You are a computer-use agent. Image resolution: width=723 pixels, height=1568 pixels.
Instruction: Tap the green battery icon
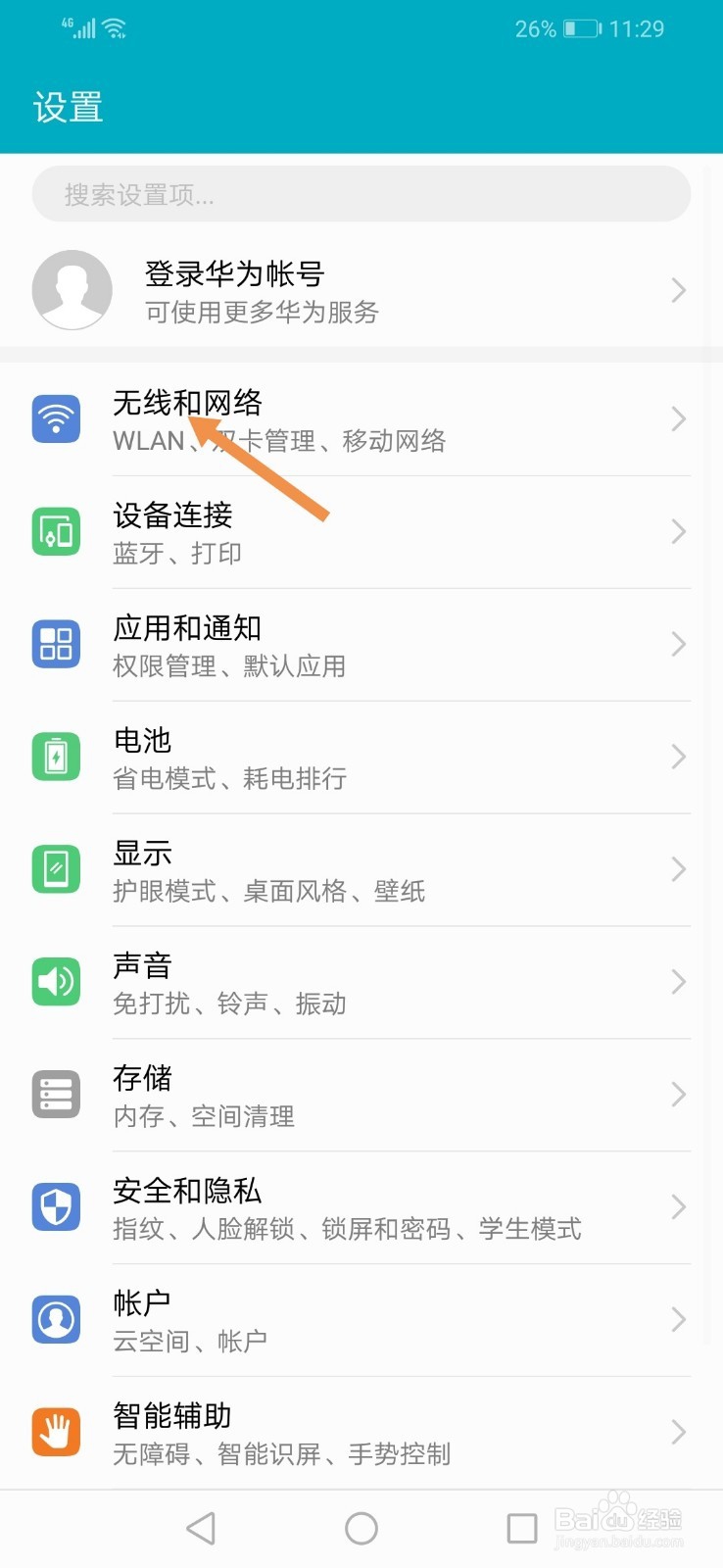click(x=56, y=757)
